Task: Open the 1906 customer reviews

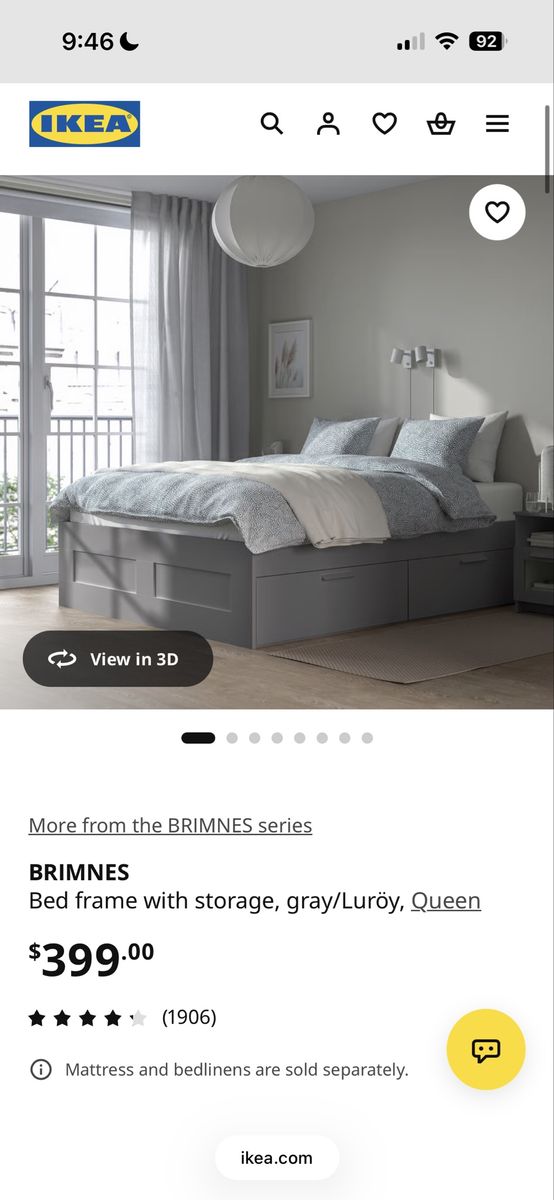Action: tap(189, 1018)
